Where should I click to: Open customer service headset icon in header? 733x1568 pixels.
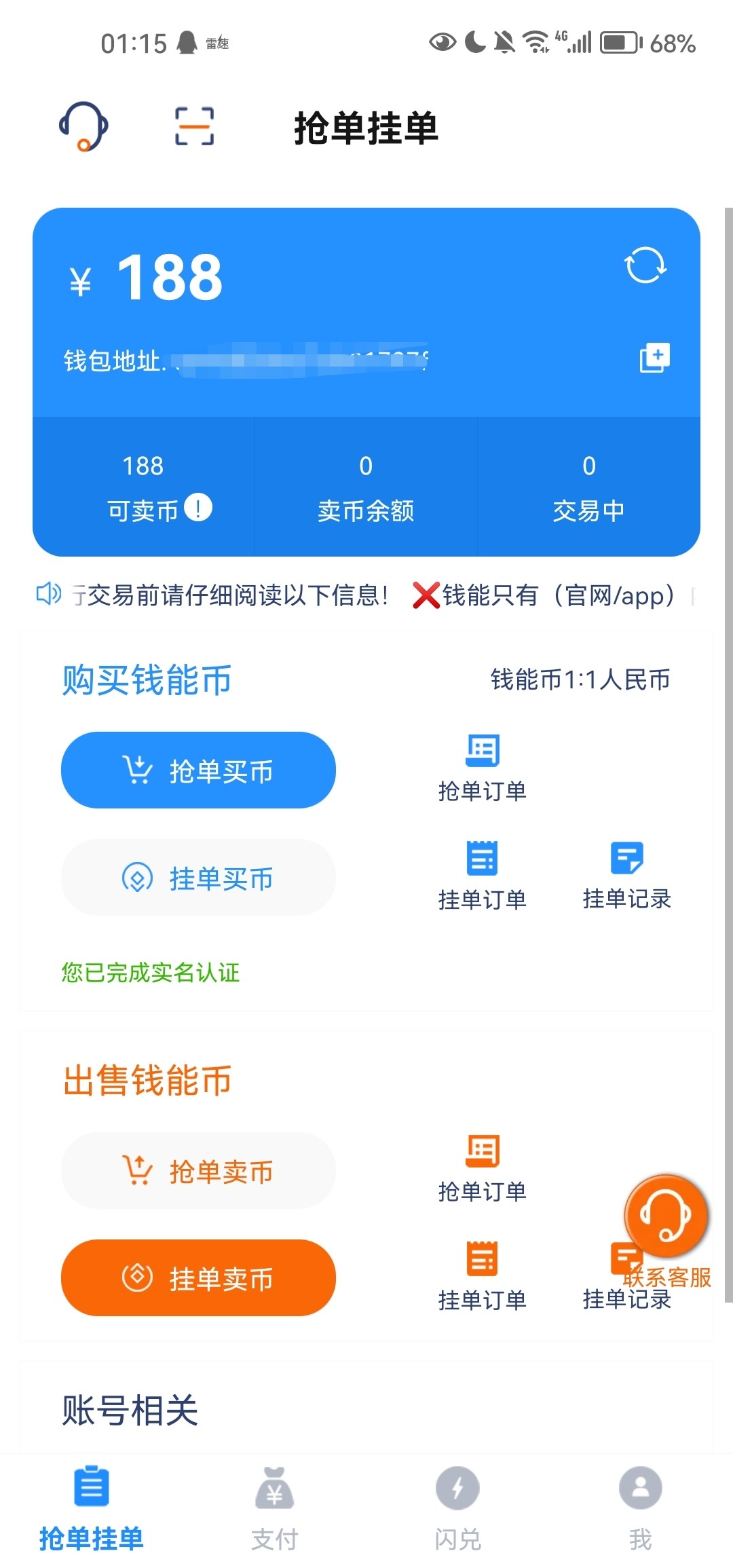tap(83, 126)
